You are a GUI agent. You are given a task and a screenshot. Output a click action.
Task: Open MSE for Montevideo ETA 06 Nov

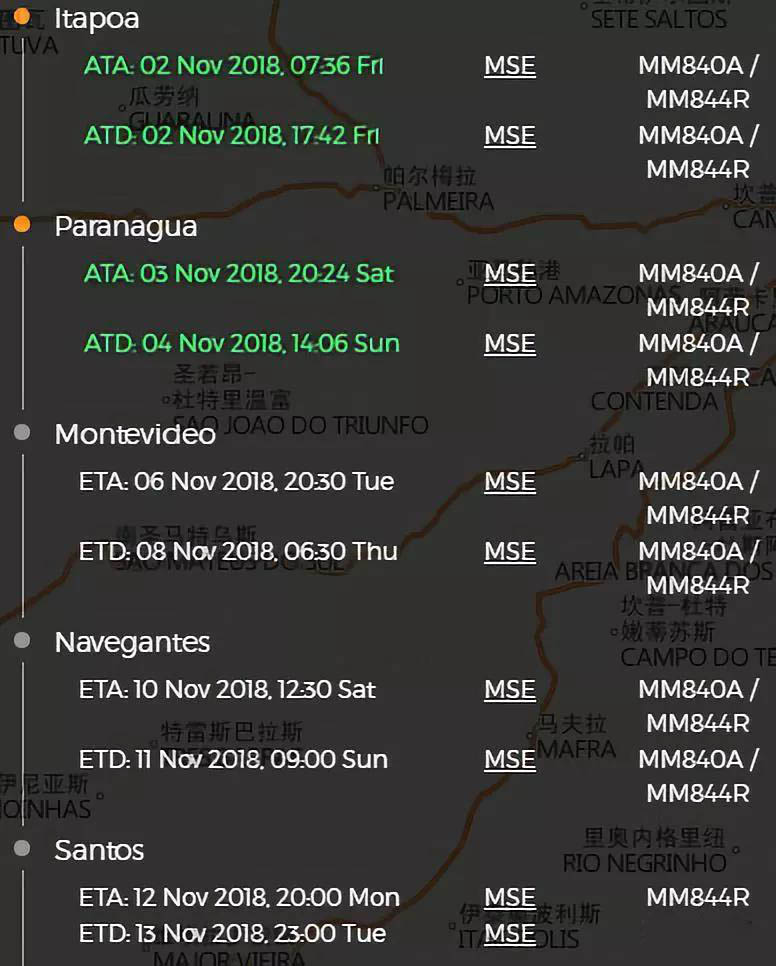tap(510, 482)
